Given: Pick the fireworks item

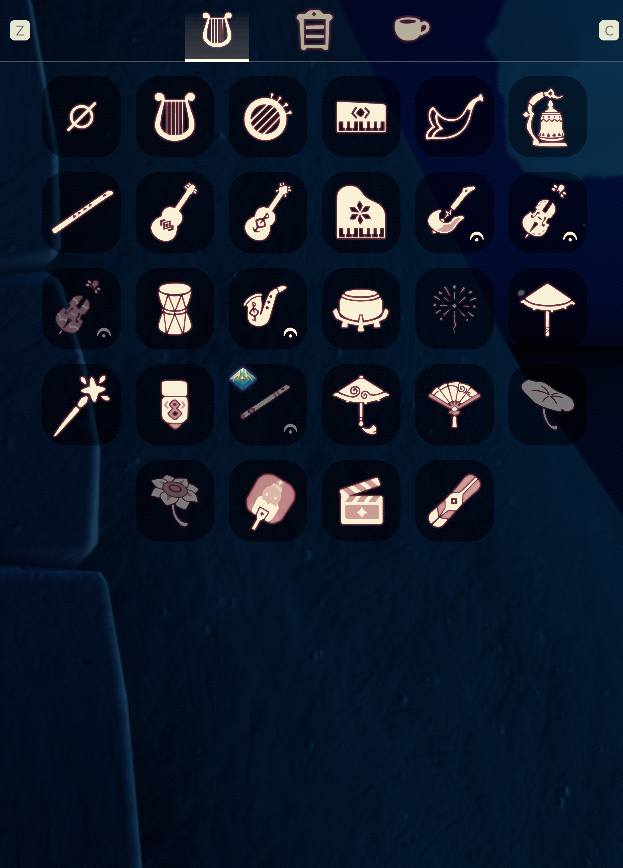Looking at the screenshot, I should (x=454, y=309).
